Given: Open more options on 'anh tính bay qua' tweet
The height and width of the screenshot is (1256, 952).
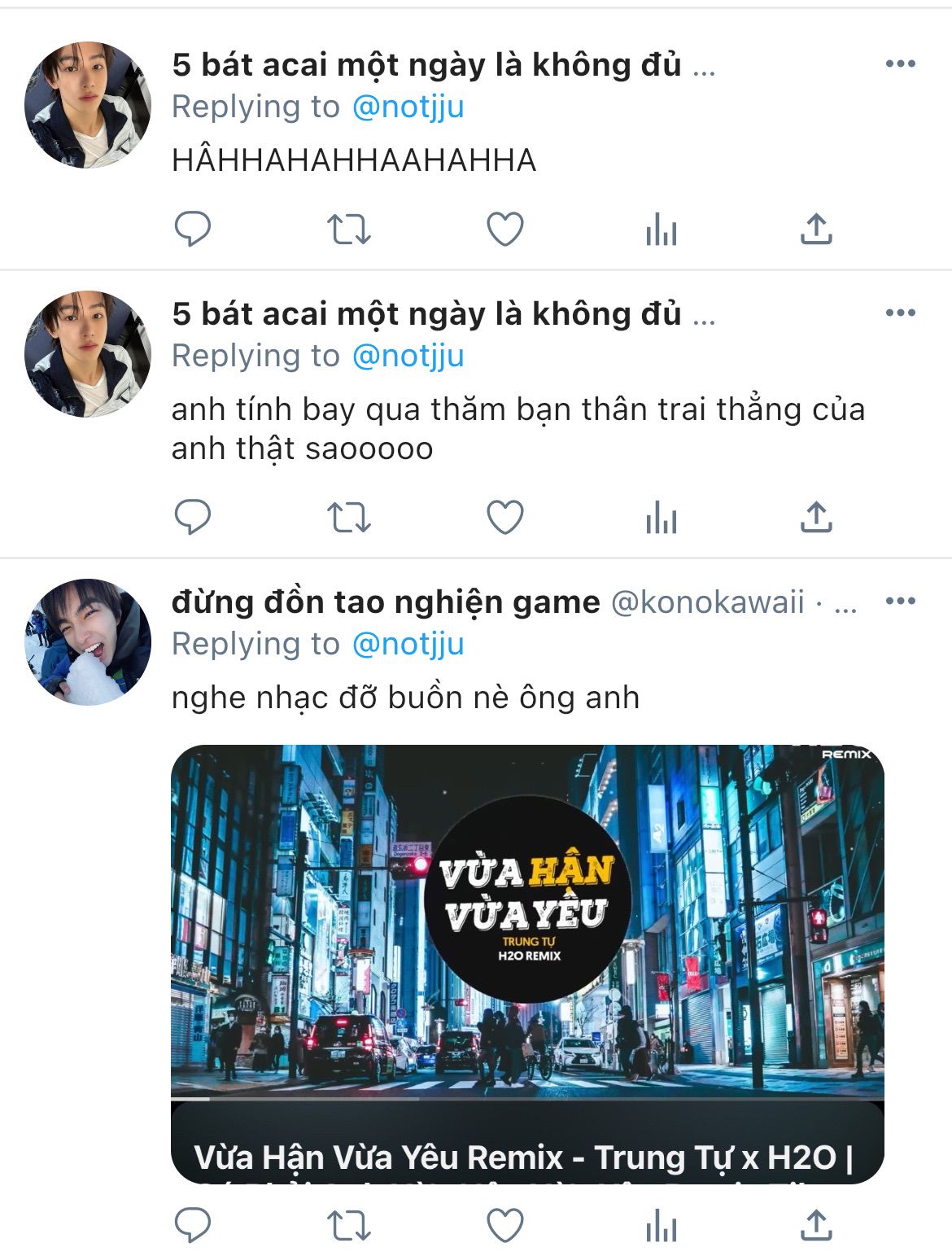Looking at the screenshot, I should [x=900, y=313].
